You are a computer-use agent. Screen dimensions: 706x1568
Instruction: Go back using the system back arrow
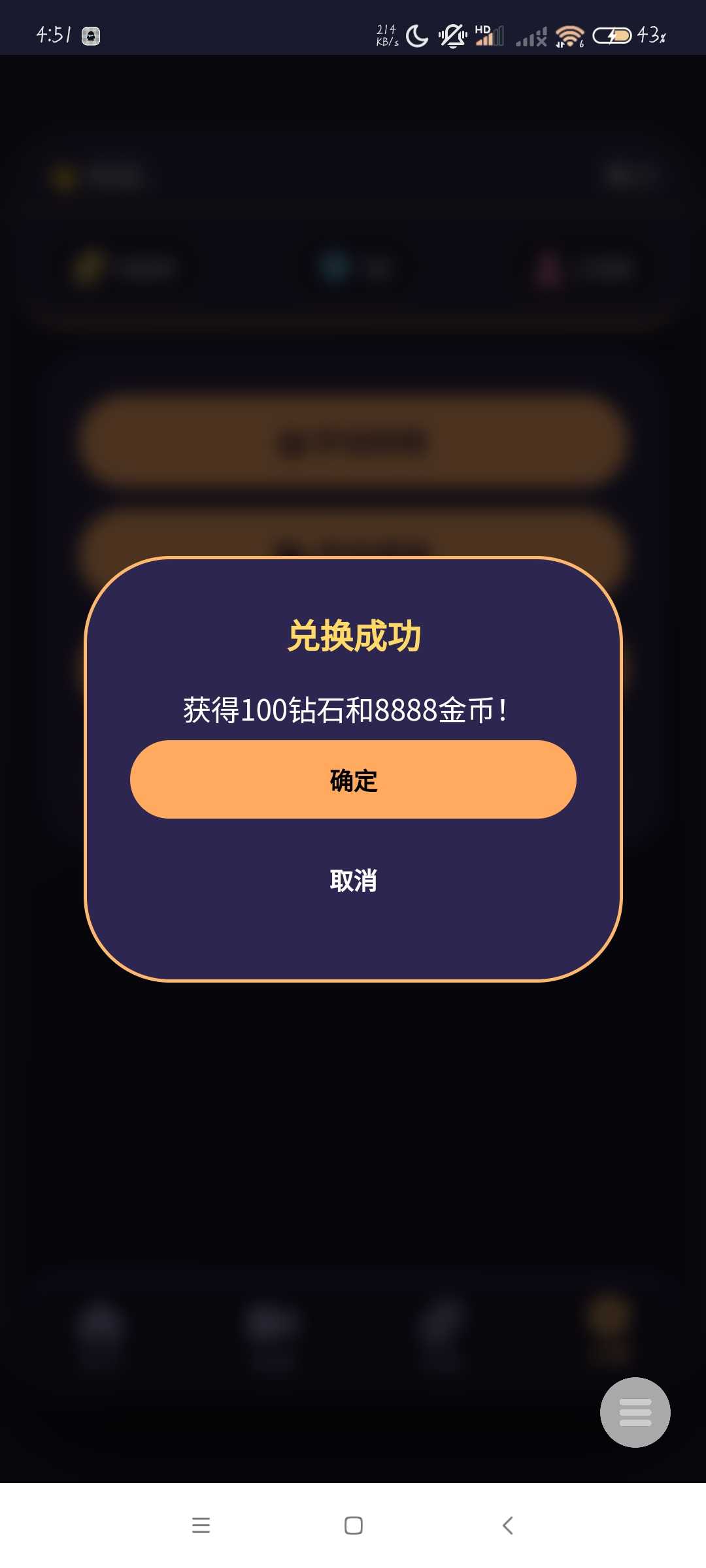(x=507, y=1526)
